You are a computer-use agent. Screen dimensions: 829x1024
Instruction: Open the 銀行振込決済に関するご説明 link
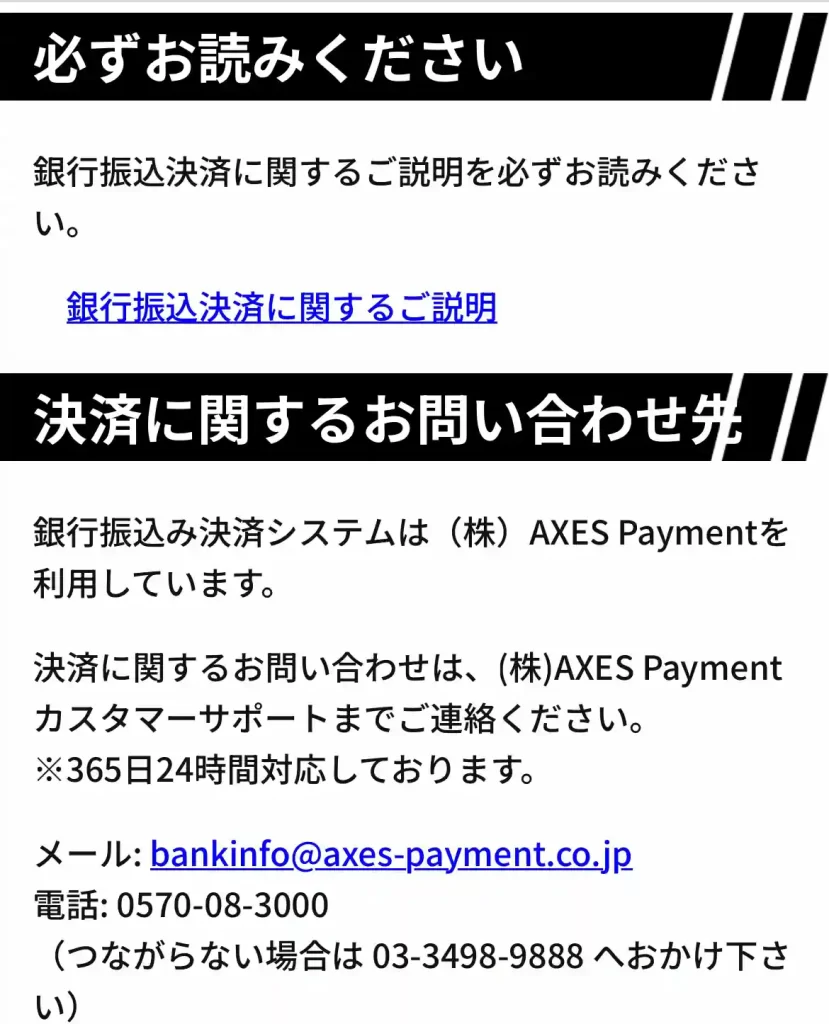281,307
